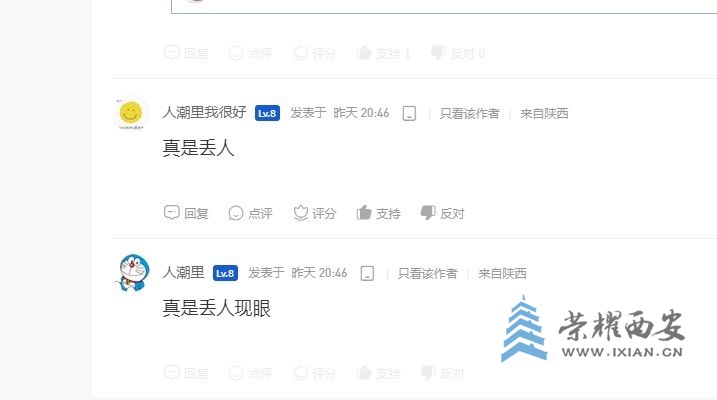The image size is (717, 400).
Task: Support the comment 真是丢人现眼
Action: tap(378, 373)
